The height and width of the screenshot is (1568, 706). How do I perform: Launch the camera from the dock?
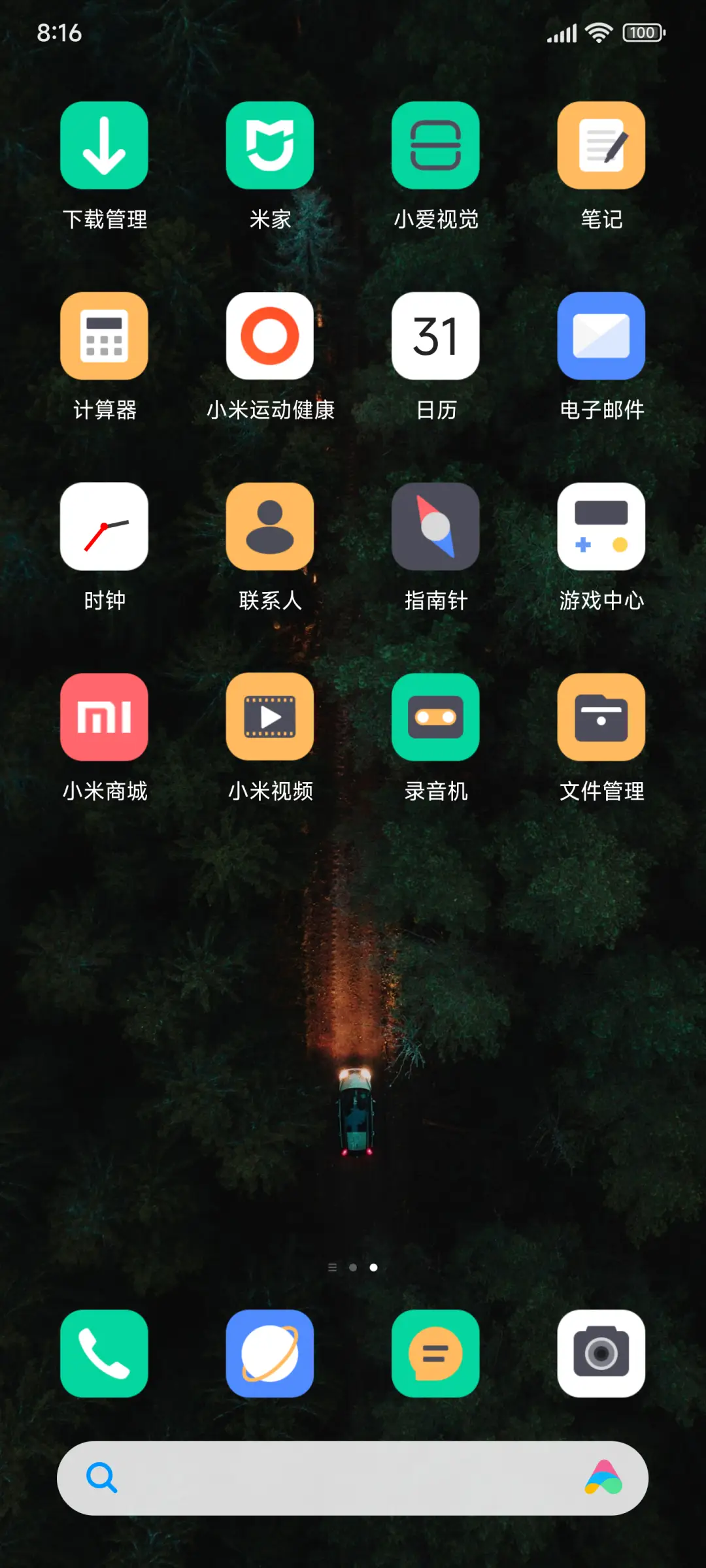601,1352
